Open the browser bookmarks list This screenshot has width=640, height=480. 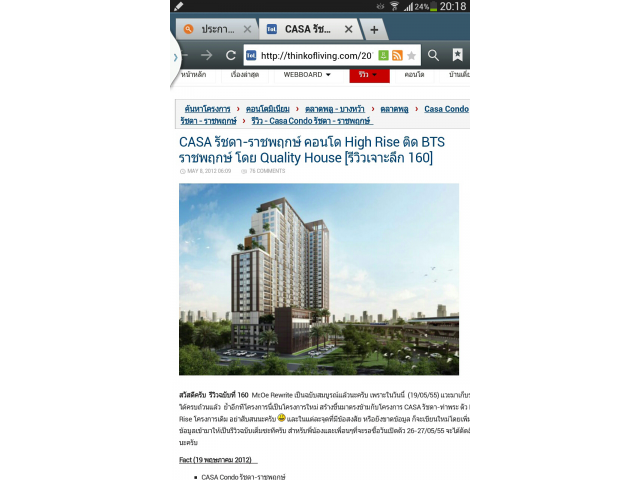click(x=457, y=55)
